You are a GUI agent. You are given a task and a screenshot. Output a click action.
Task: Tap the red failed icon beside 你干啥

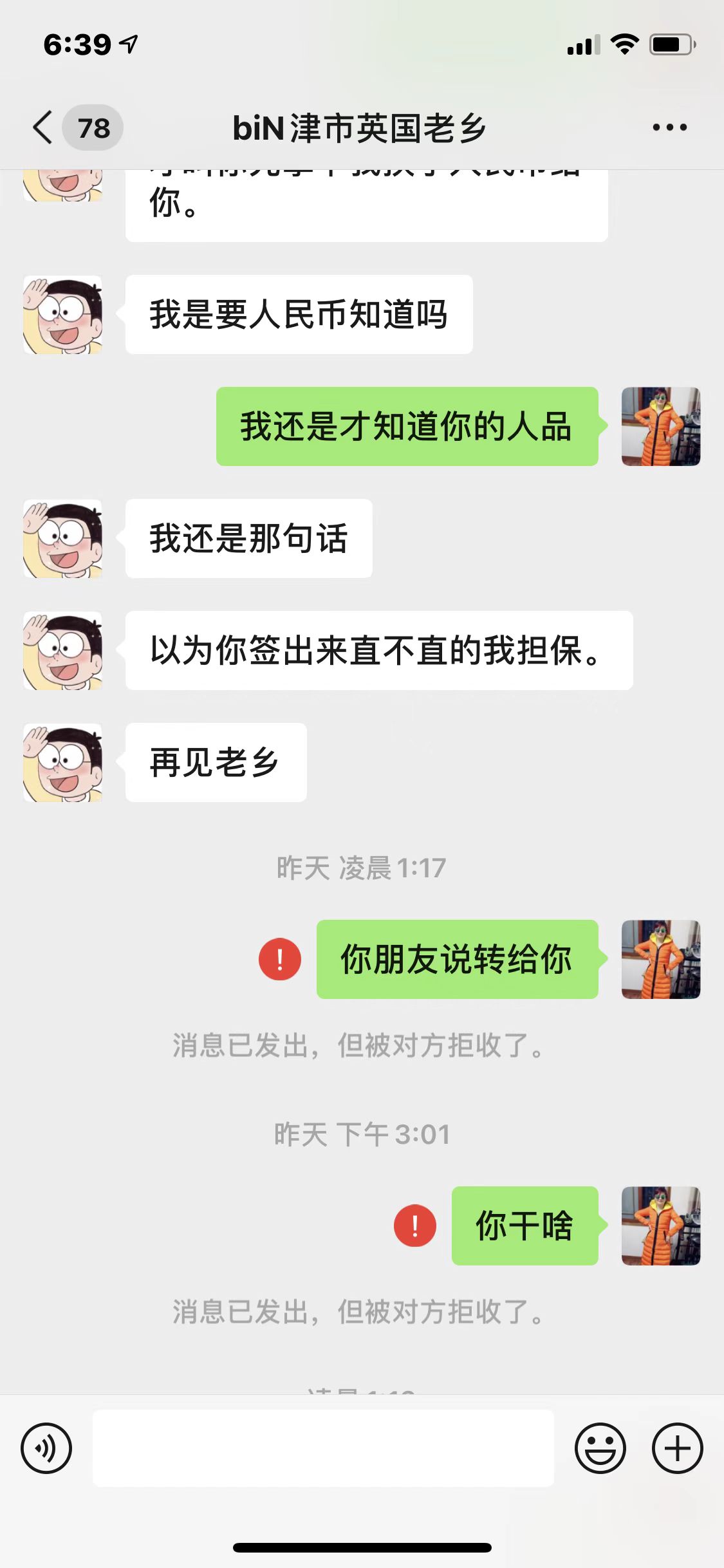pyautogui.click(x=415, y=1226)
